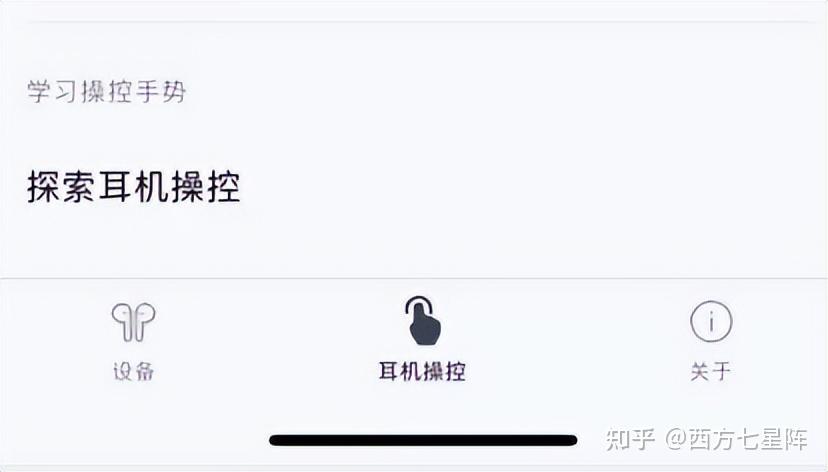Open the 关于 tab

point(711,340)
